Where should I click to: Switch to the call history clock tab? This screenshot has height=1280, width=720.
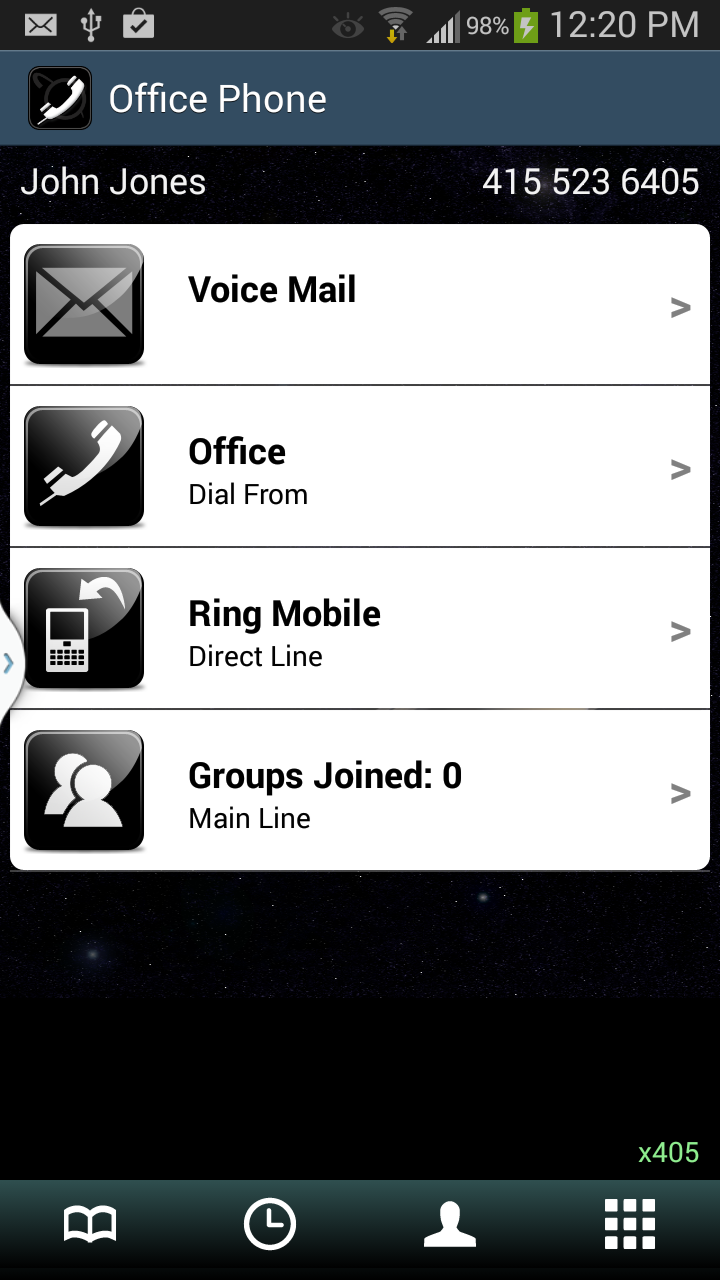(x=270, y=1224)
